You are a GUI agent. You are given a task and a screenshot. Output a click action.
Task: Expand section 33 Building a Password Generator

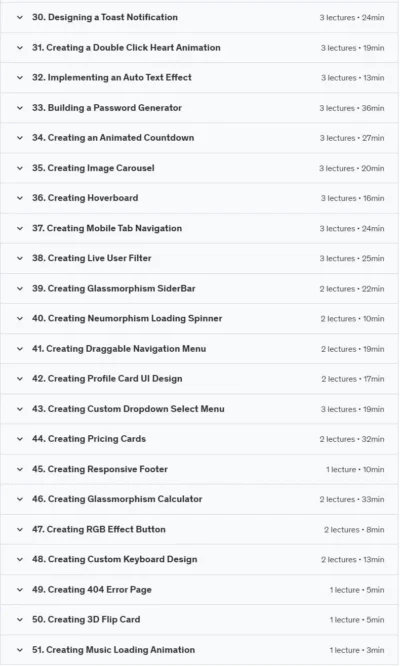[199, 108]
